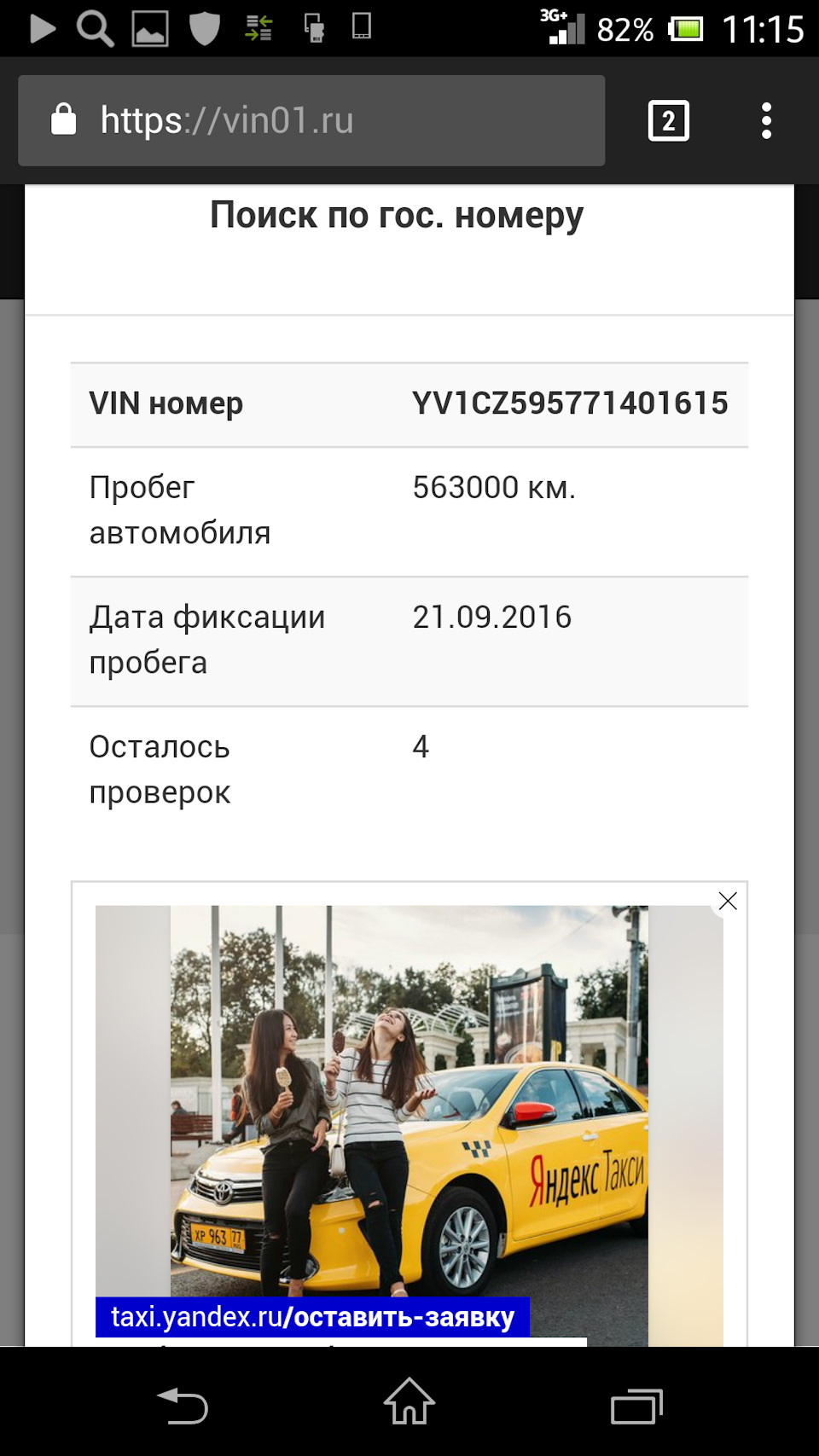Open the browser tabs switcher showing 2
Viewport: 819px width, 1456px height.
tap(668, 119)
